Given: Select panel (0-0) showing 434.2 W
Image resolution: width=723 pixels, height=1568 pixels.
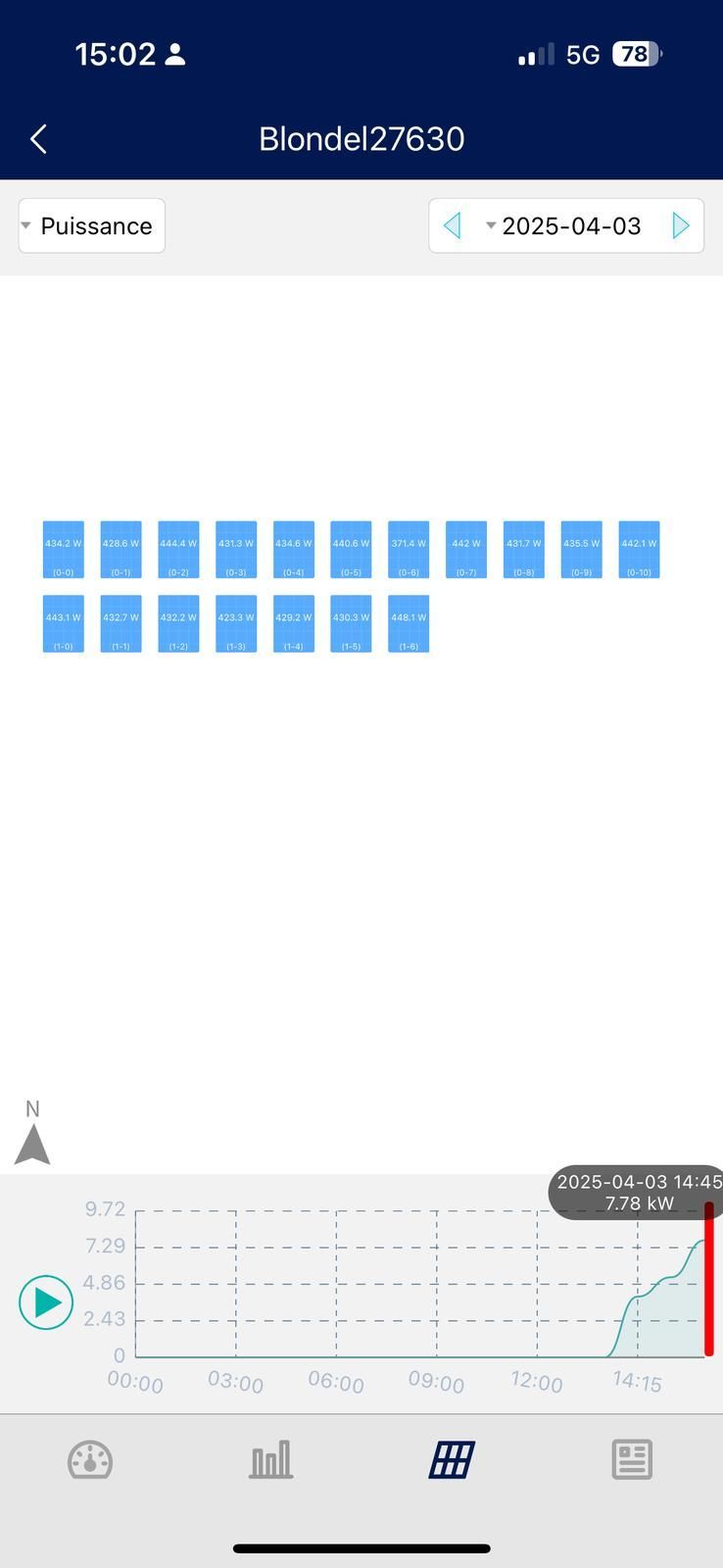Looking at the screenshot, I should pyautogui.click(x=63, y=550).
